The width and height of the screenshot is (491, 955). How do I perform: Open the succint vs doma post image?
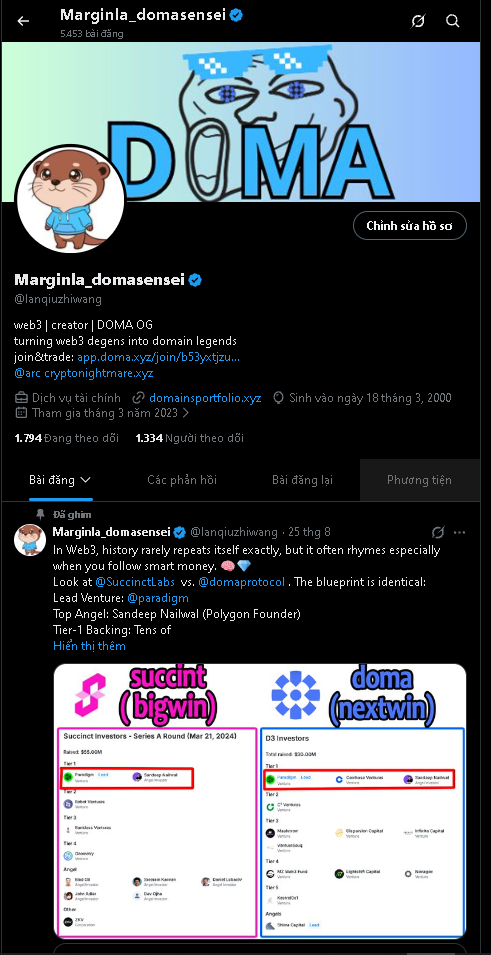(260, 801)
